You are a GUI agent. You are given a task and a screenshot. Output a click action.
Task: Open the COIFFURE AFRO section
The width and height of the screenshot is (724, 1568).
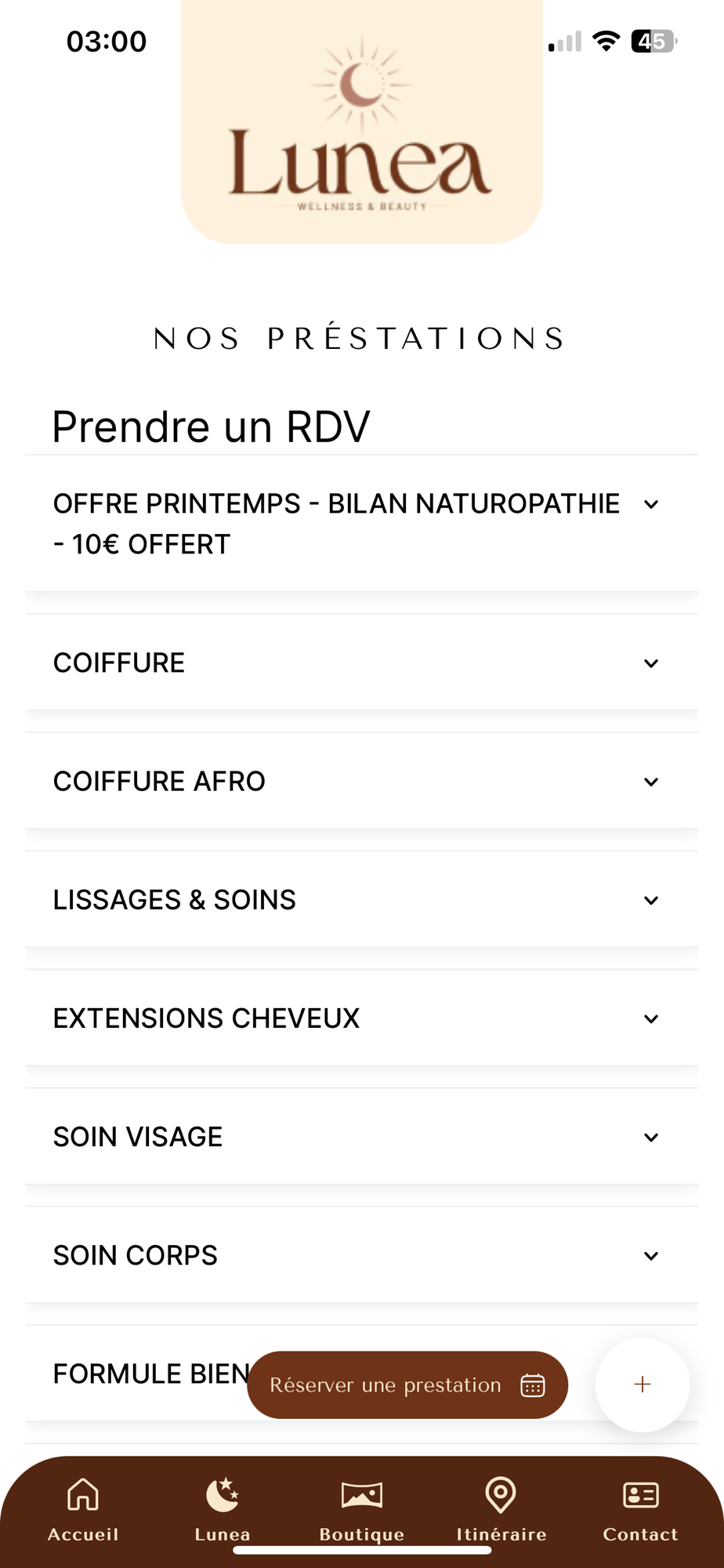[x=361, y=781]
